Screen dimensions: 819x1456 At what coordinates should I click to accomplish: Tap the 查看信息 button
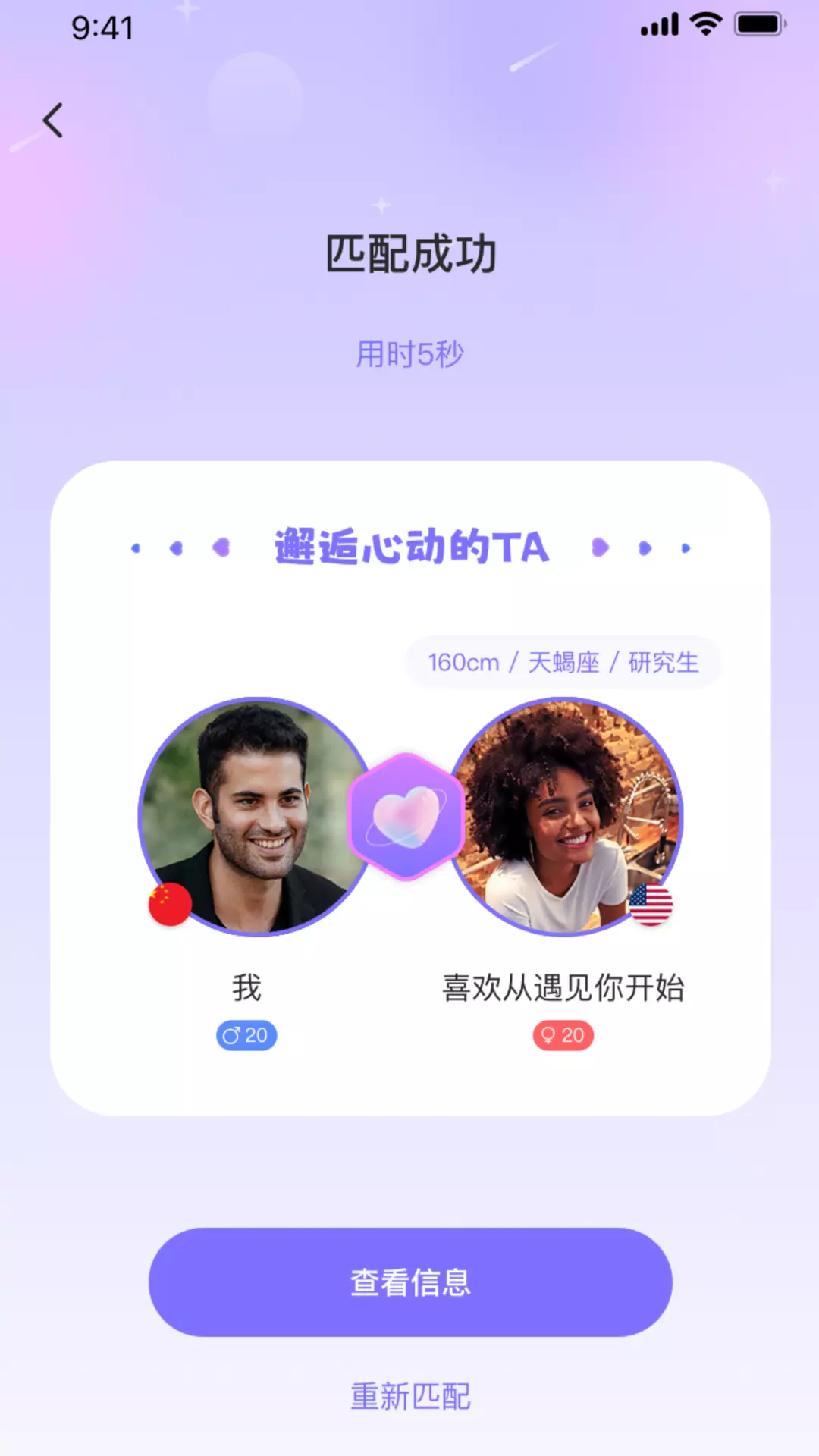[x=410, y=1282]
